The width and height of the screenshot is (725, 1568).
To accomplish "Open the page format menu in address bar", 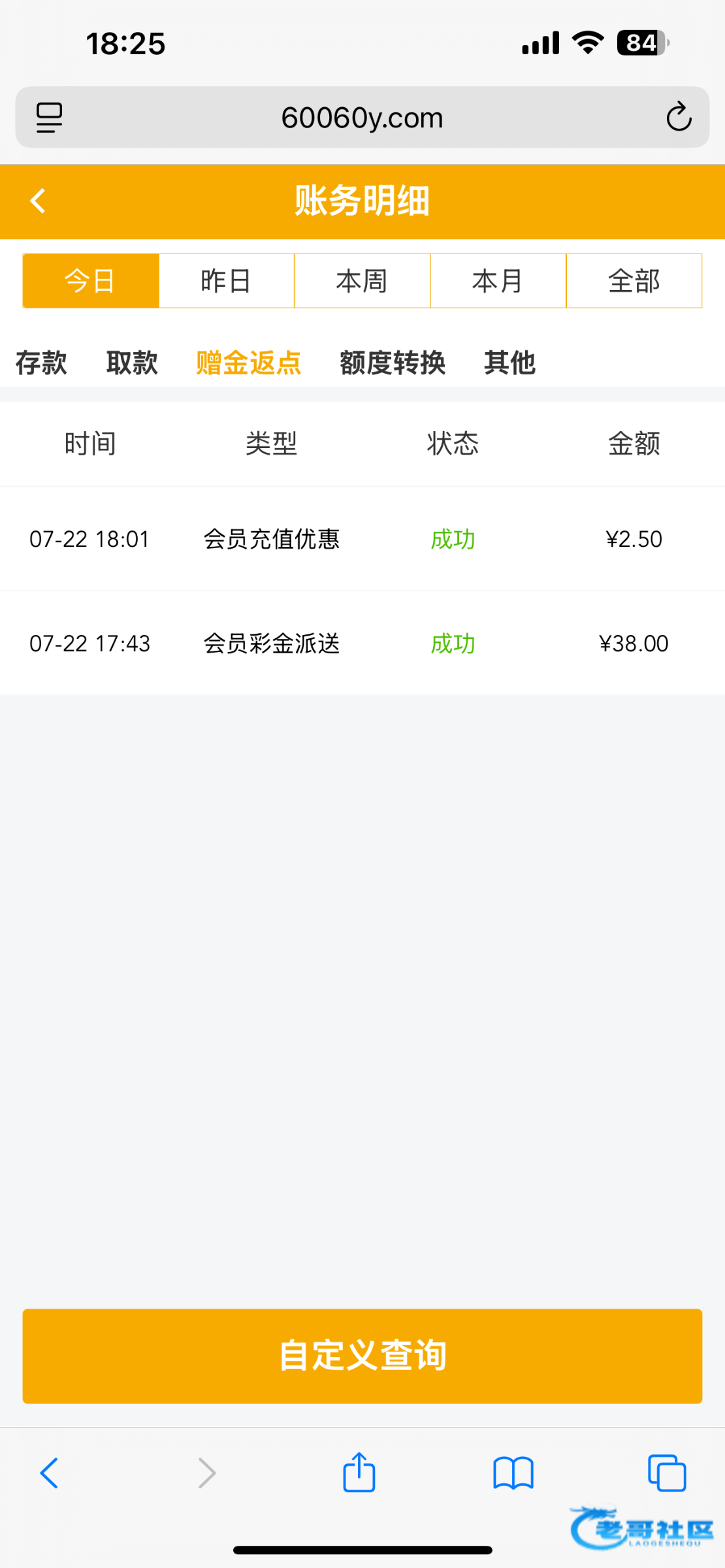I will (x=49, y=118).
